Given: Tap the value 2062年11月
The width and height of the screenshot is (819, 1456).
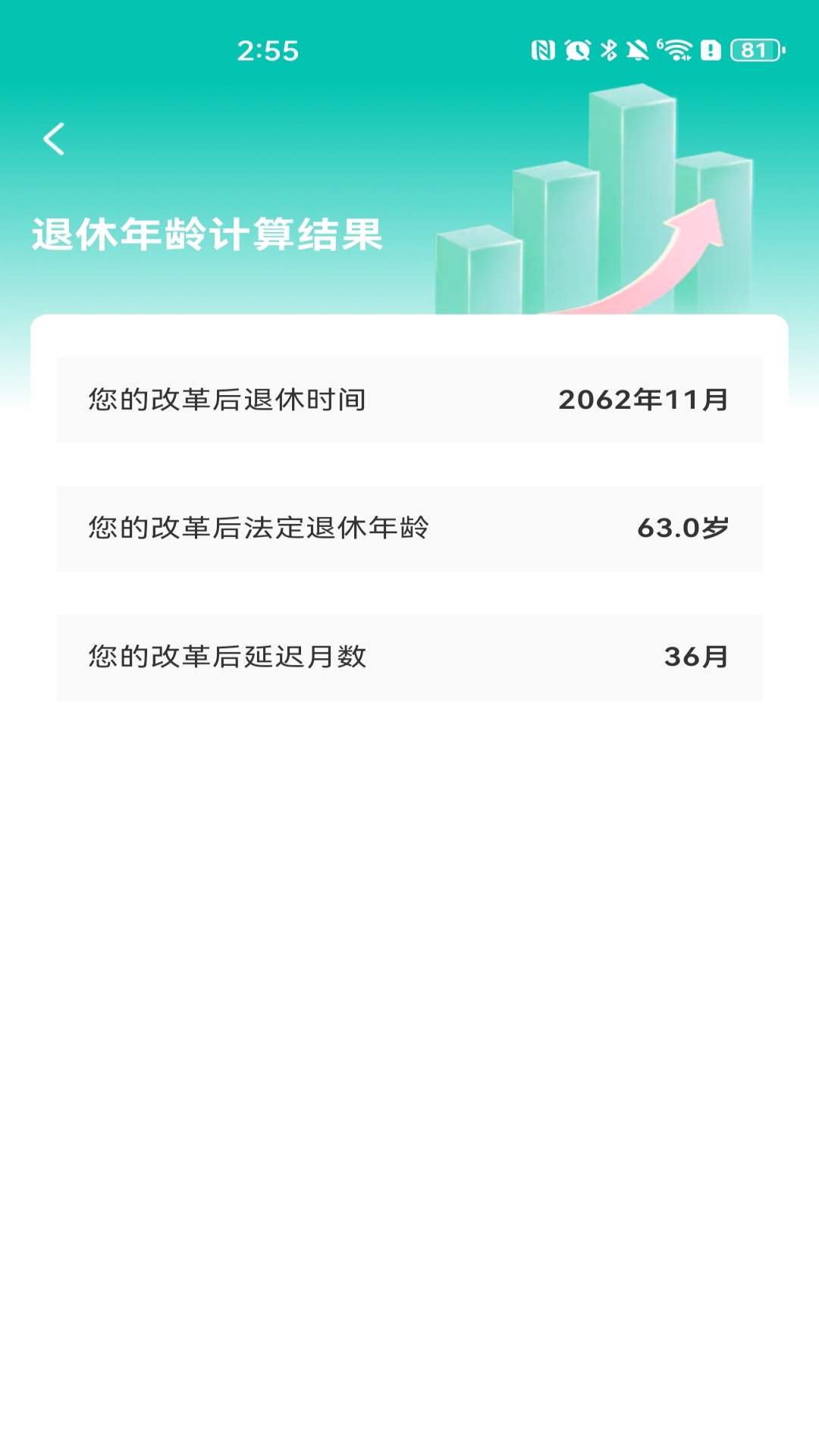Looking at the screenshot, I should [643, 400].
